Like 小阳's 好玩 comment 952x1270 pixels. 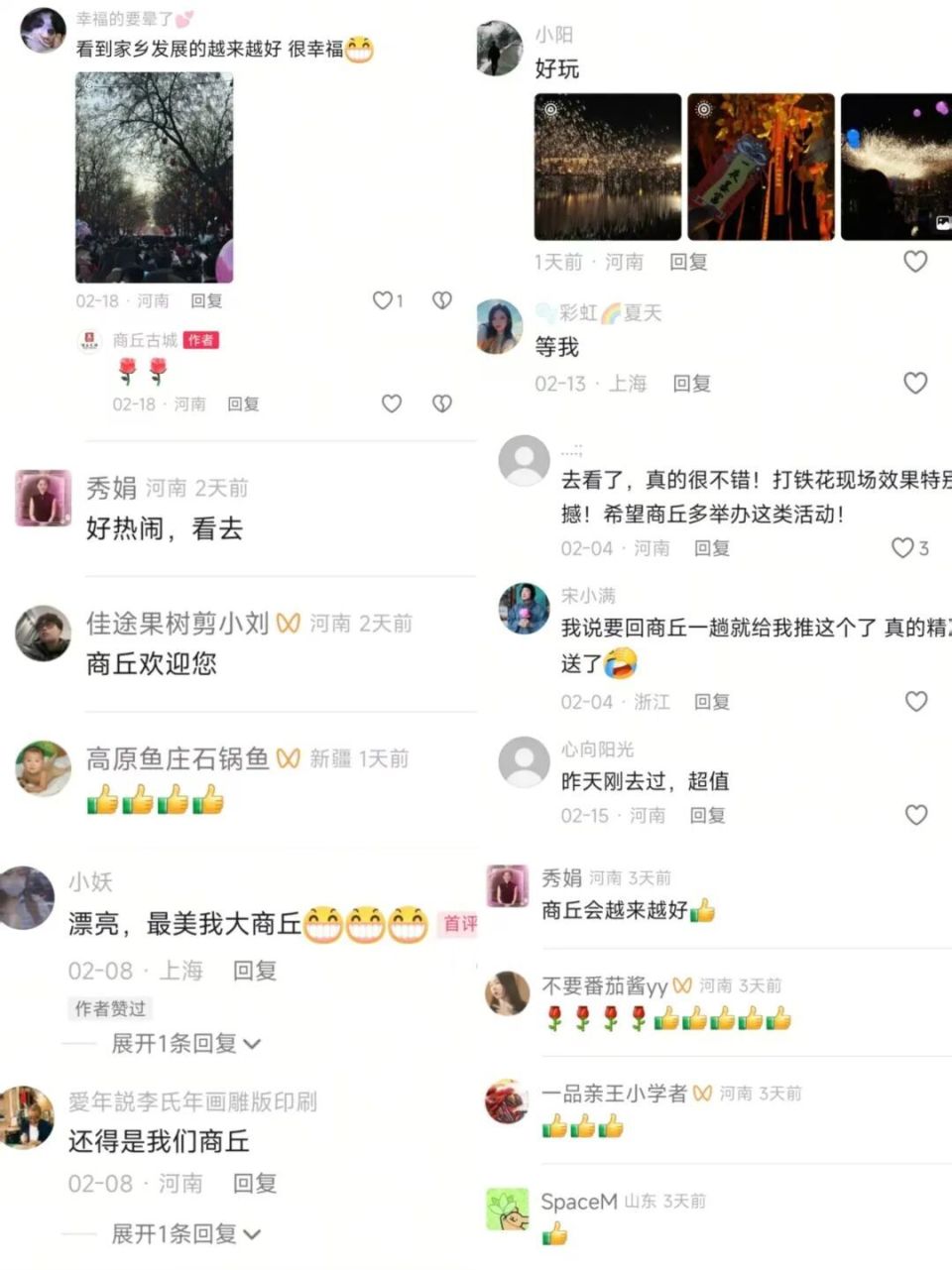point(915,262)
